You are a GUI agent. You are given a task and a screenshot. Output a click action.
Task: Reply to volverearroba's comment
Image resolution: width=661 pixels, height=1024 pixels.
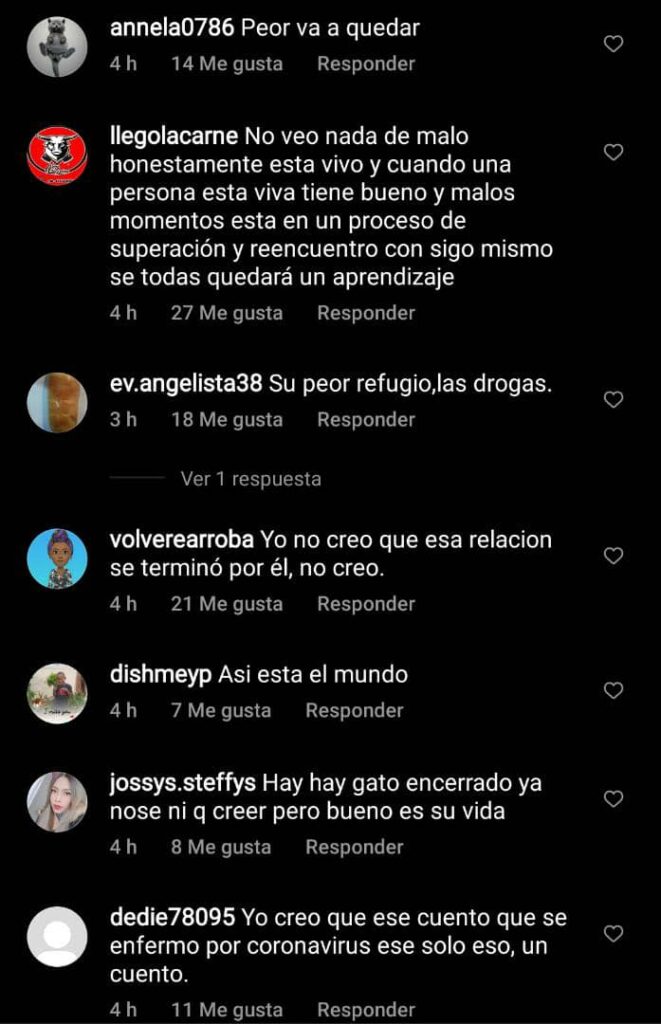point(365,604)
